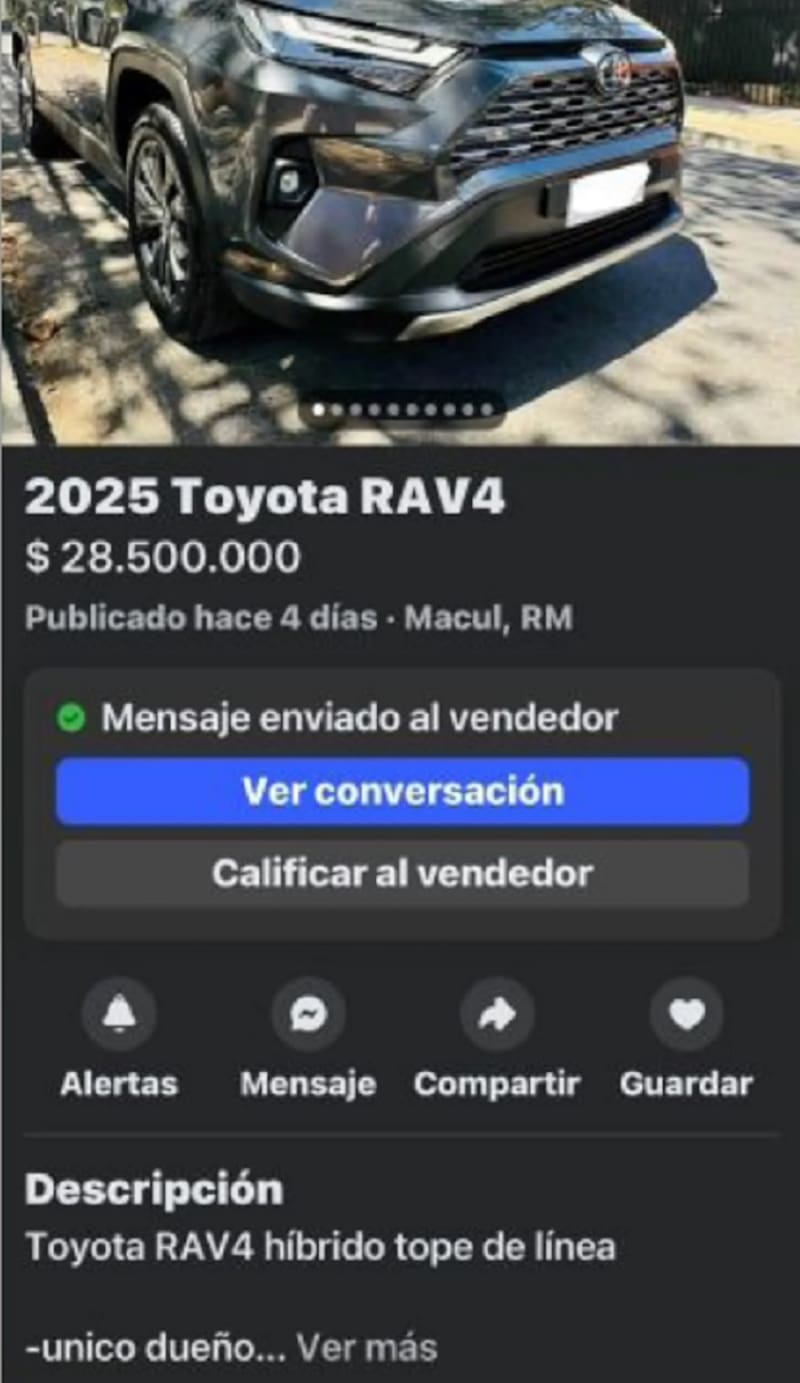Enable Alertas for this listing
The width and height of the screenshot is (800, 1383).
[119, 1014]
